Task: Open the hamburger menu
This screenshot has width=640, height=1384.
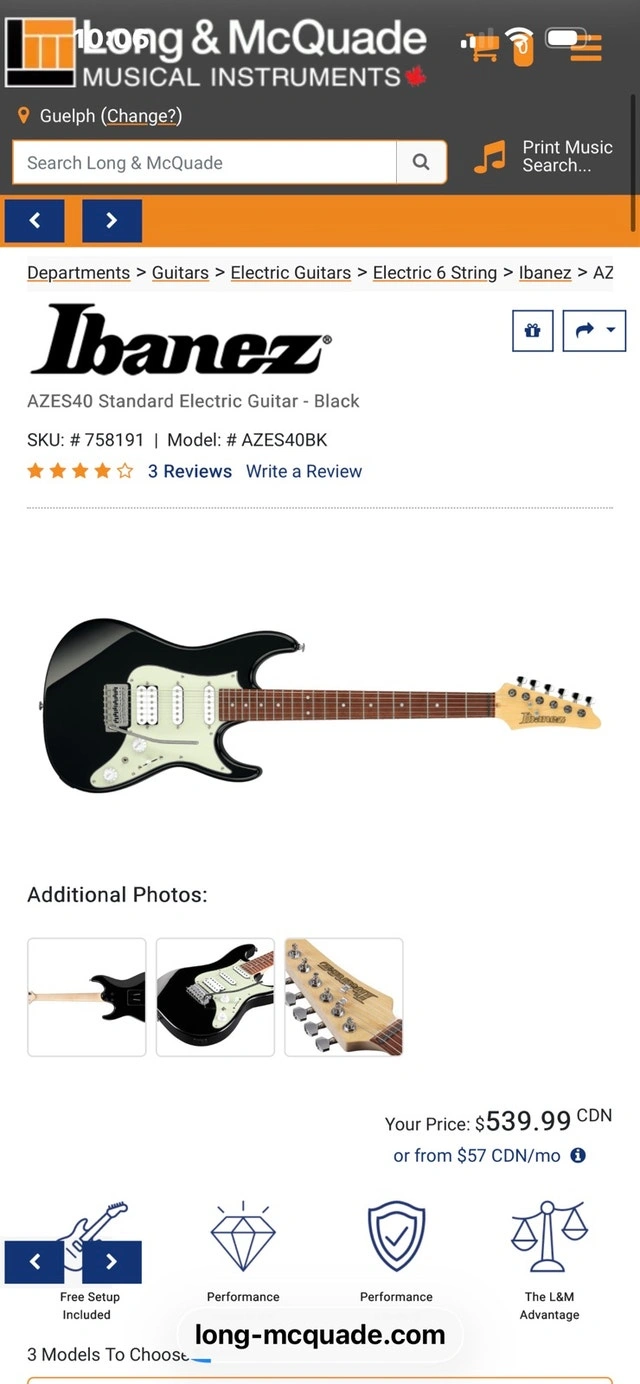Action: (586, 47)
